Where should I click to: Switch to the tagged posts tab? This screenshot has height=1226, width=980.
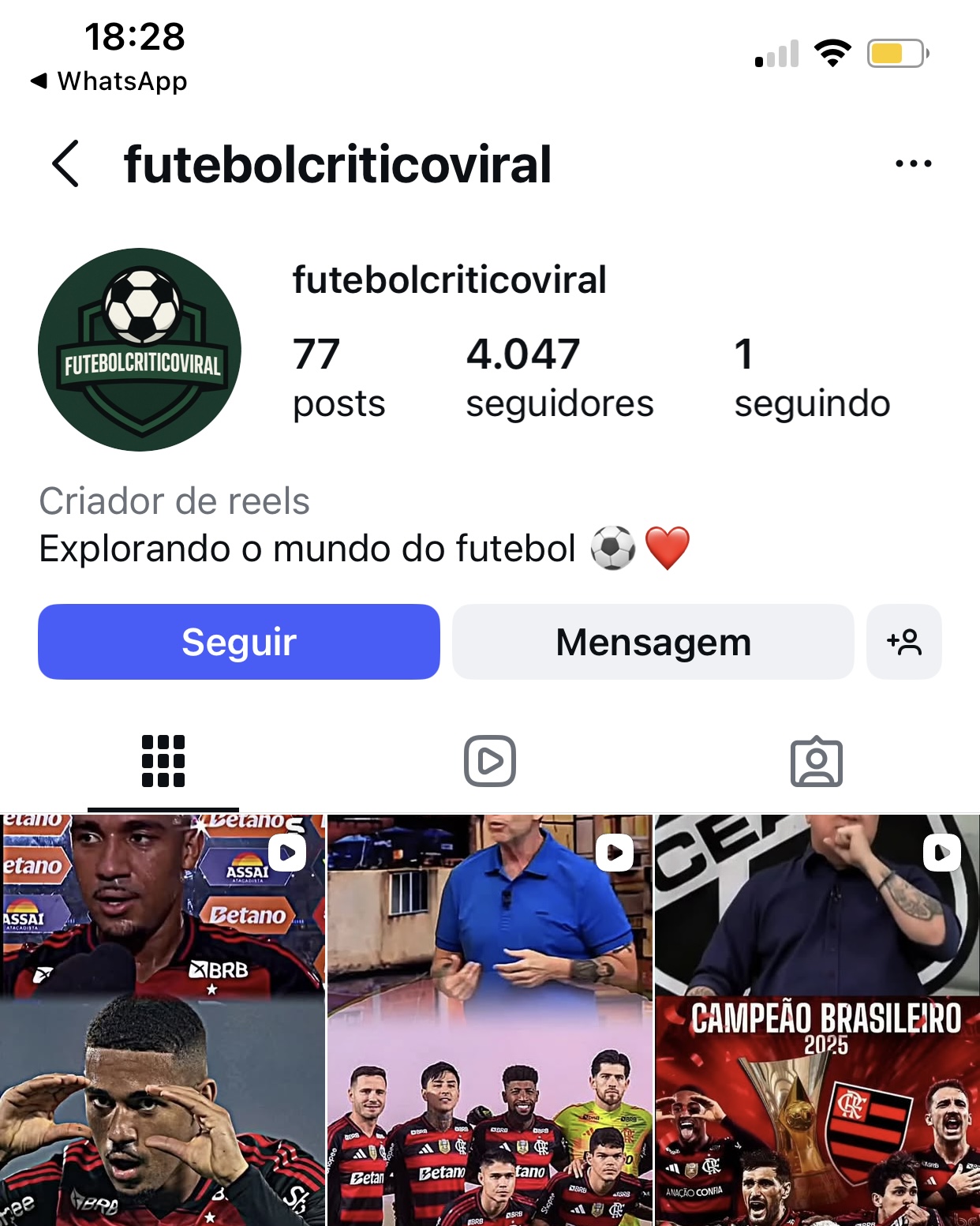point(816,761)
